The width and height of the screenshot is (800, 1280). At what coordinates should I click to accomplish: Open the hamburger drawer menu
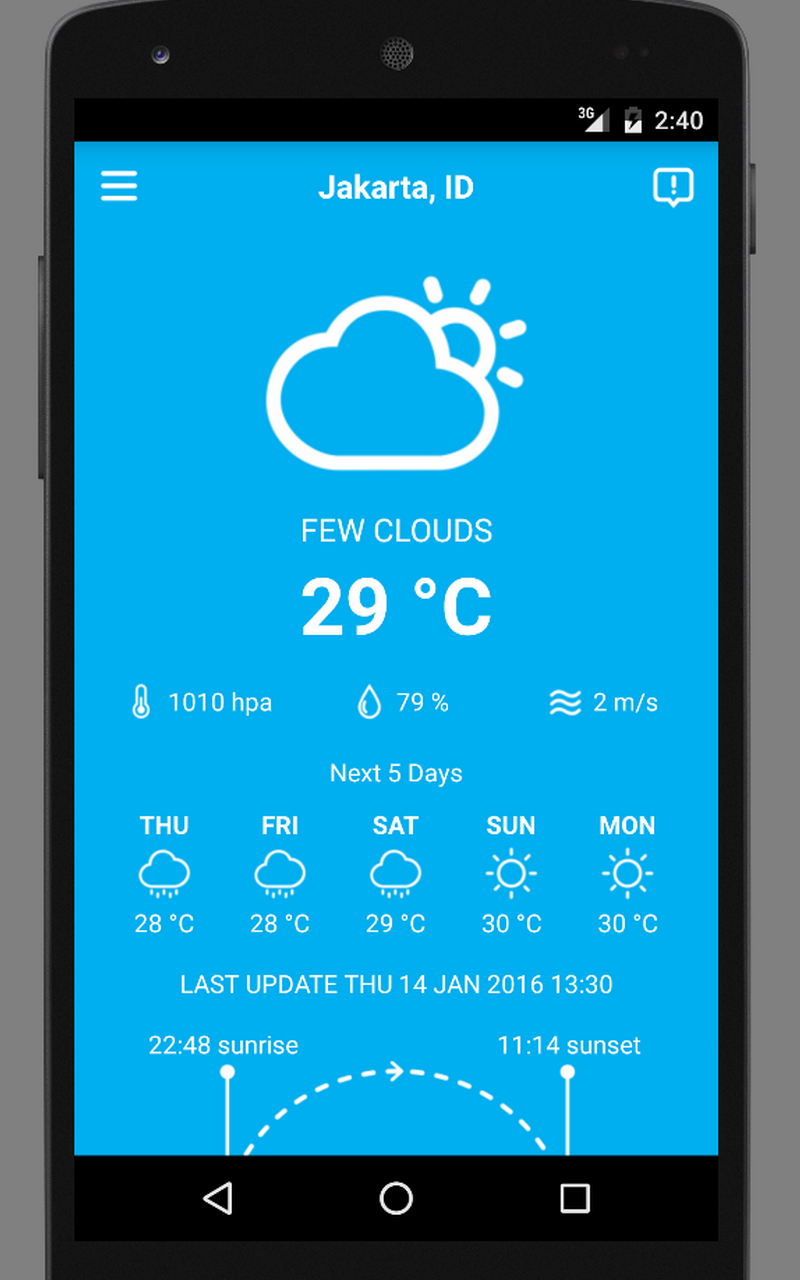pos(119,187)
